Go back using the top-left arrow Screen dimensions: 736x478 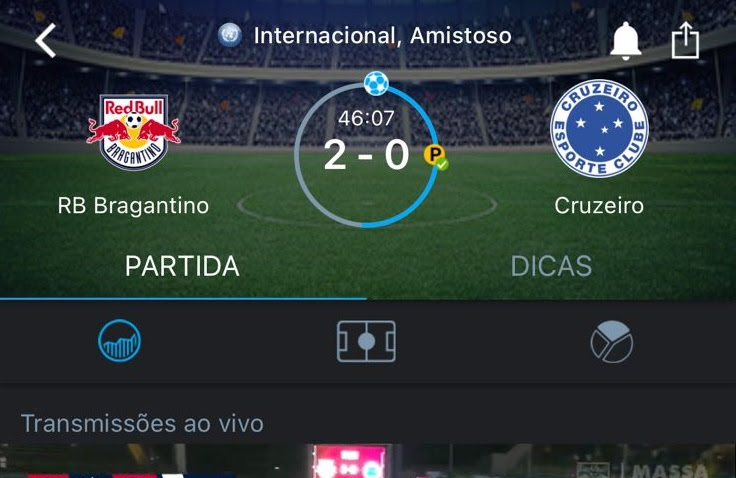(x=46, y=40)
